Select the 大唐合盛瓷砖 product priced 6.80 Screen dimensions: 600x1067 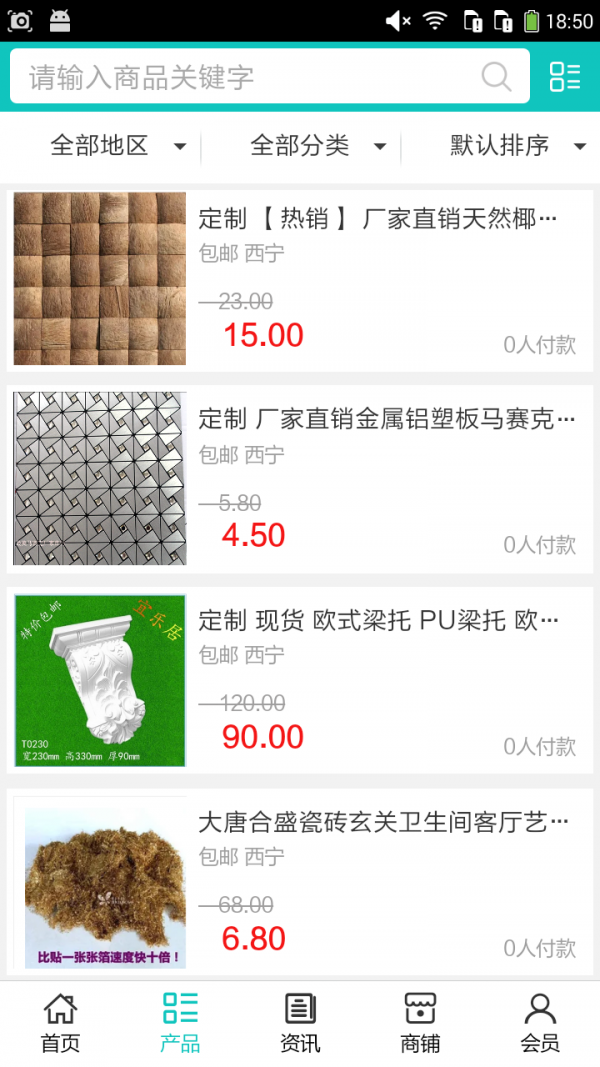click(x=300, y=882)
